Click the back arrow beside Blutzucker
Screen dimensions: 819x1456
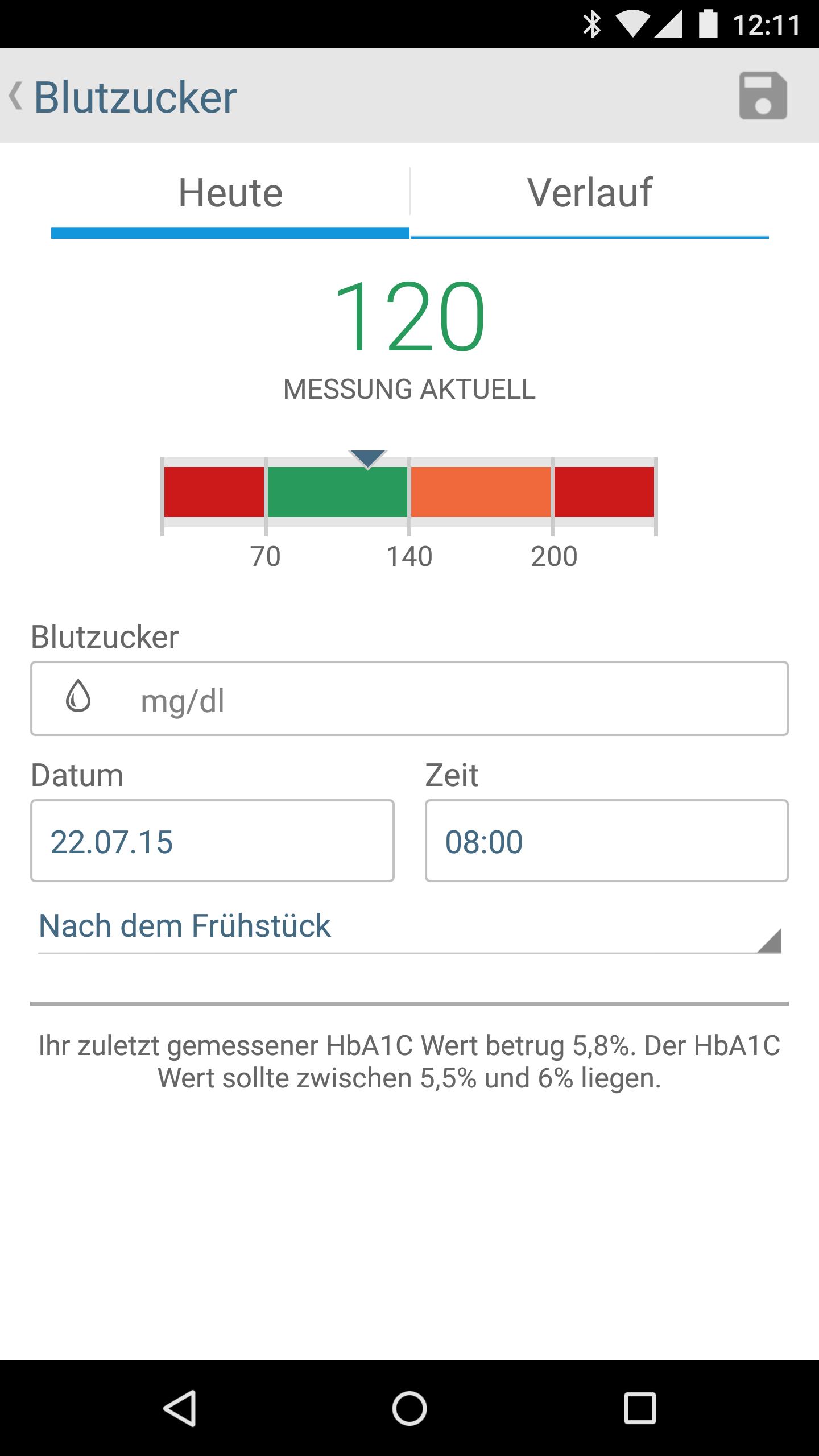coord(16,97)
